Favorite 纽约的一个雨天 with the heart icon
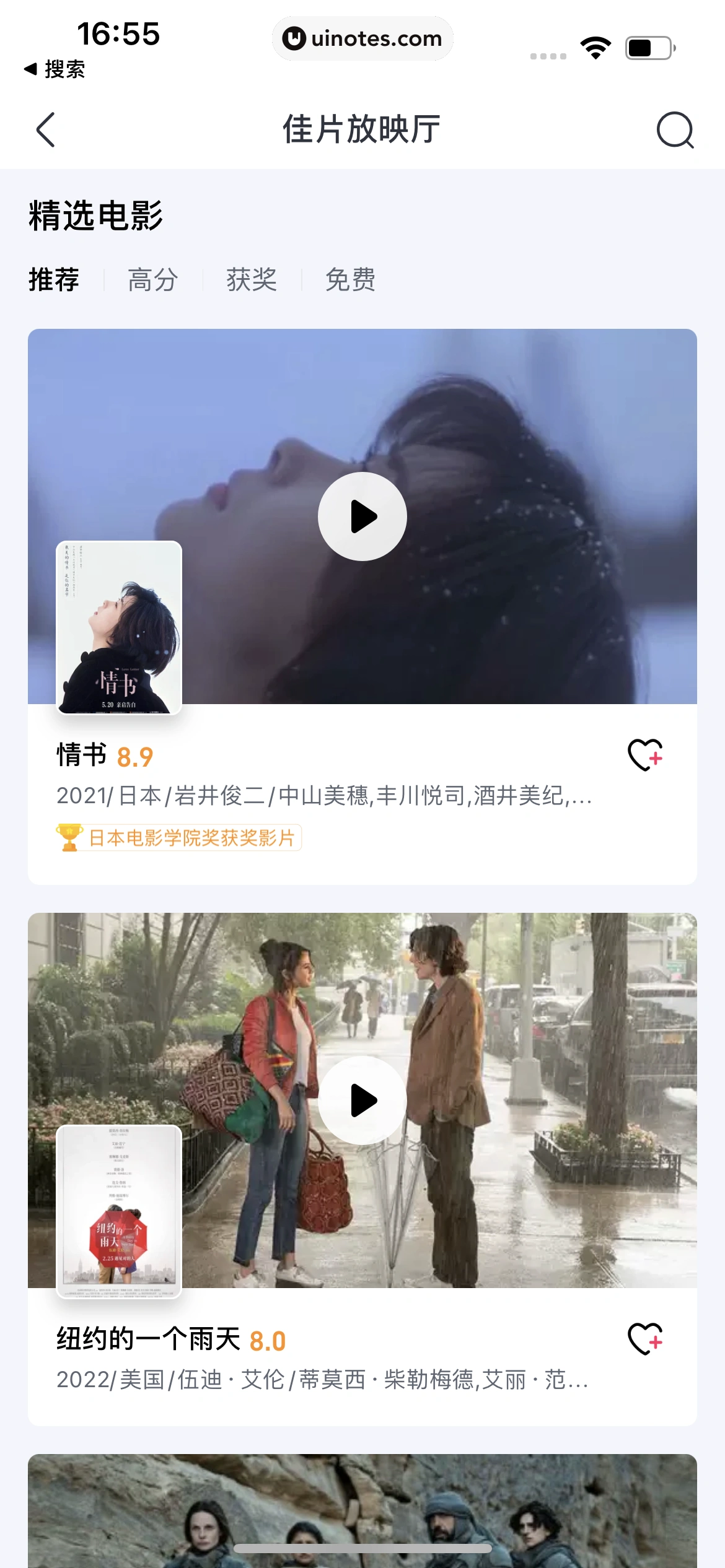The image size is (725, 1568). click(x=645, y=1339)
